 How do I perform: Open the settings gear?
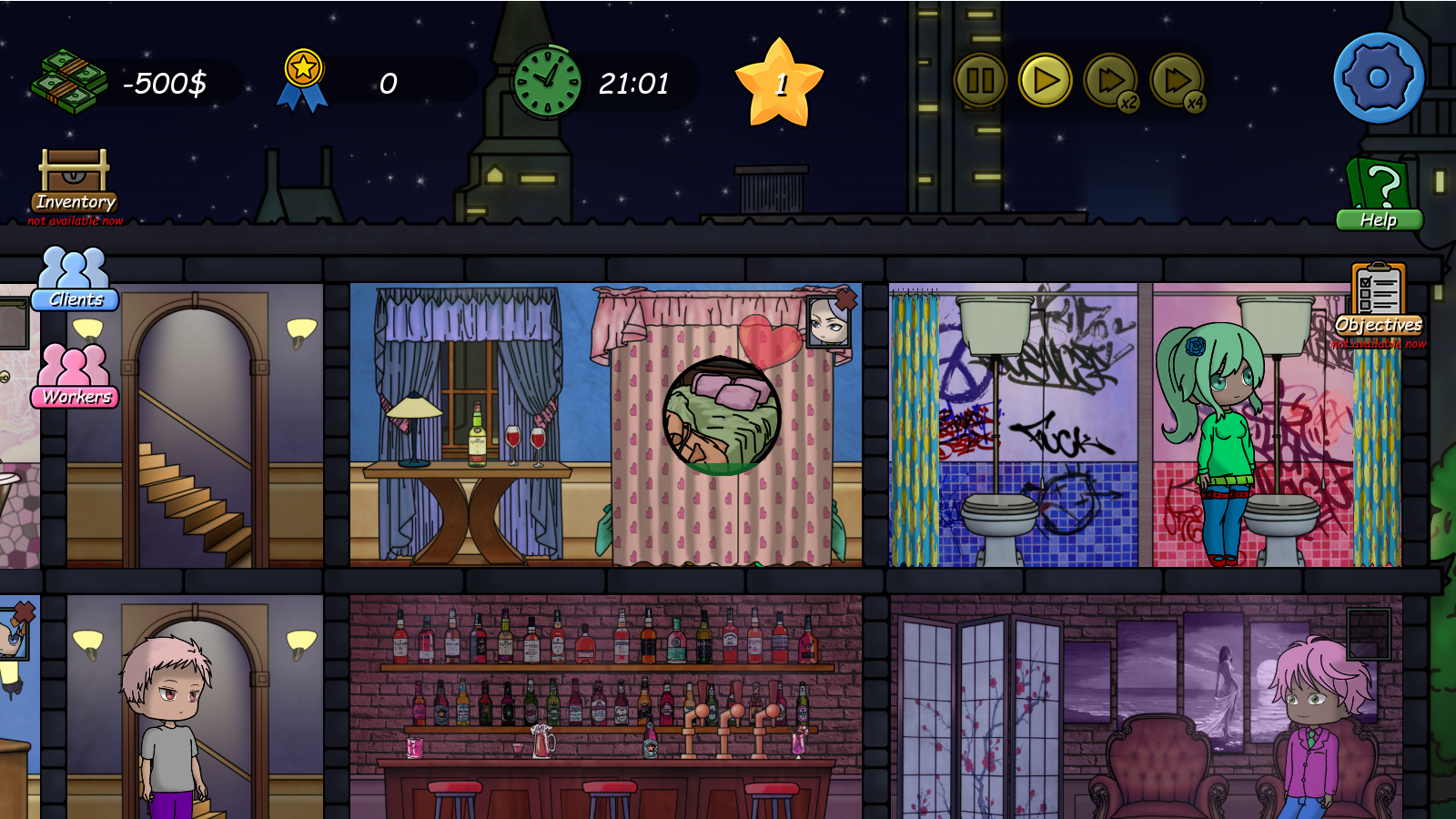[1379, 78]
